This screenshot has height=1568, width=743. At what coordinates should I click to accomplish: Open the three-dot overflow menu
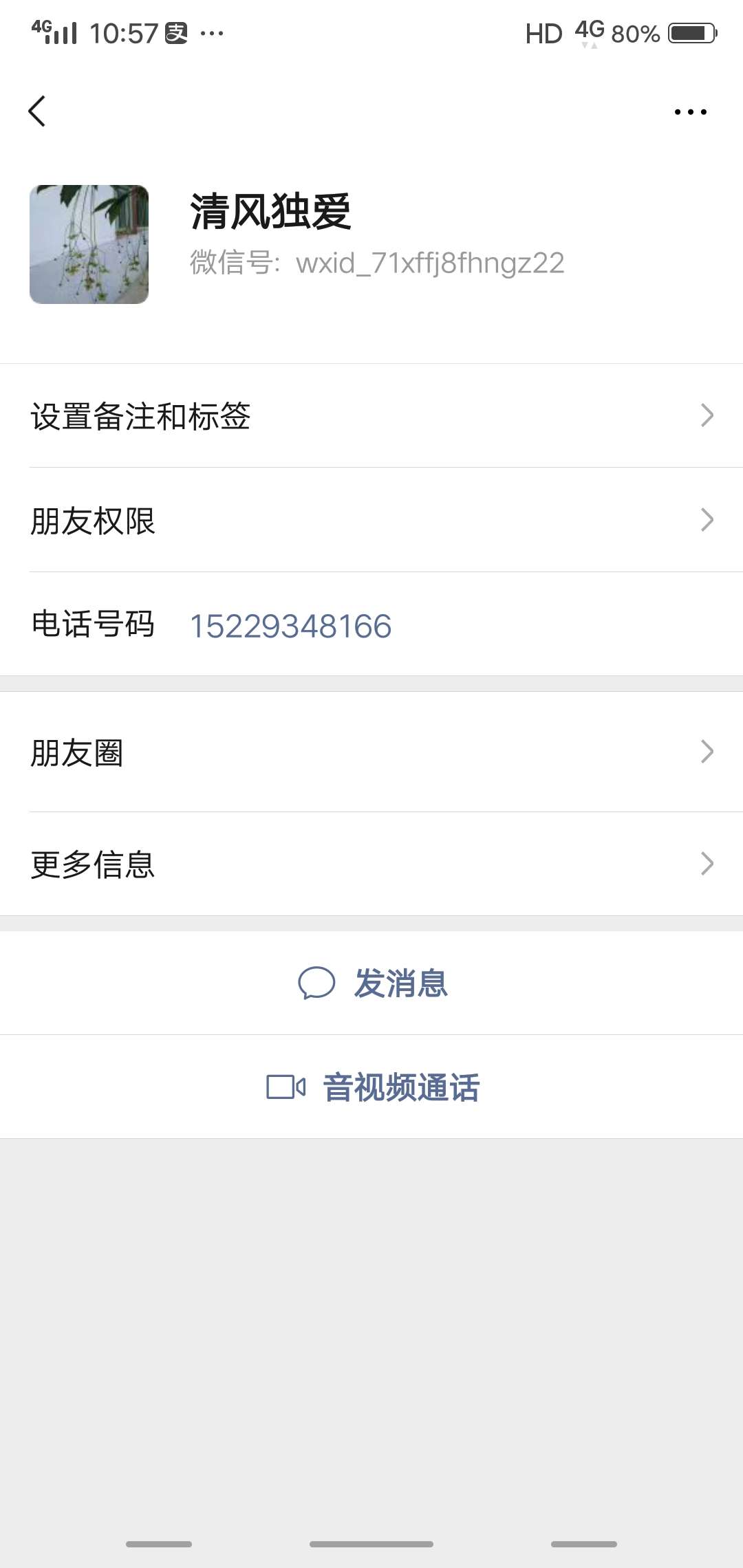point(690,112)
